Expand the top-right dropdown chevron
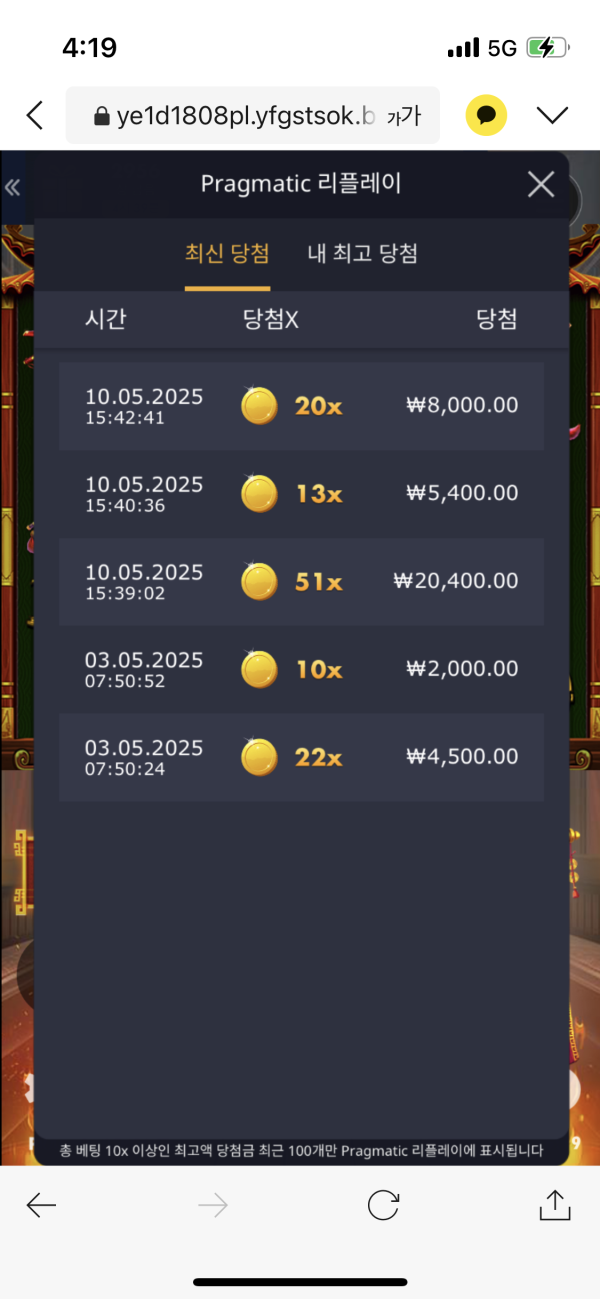Image resolution: width=600 pixels, height=1299 pixels. [x=552, y=116]
